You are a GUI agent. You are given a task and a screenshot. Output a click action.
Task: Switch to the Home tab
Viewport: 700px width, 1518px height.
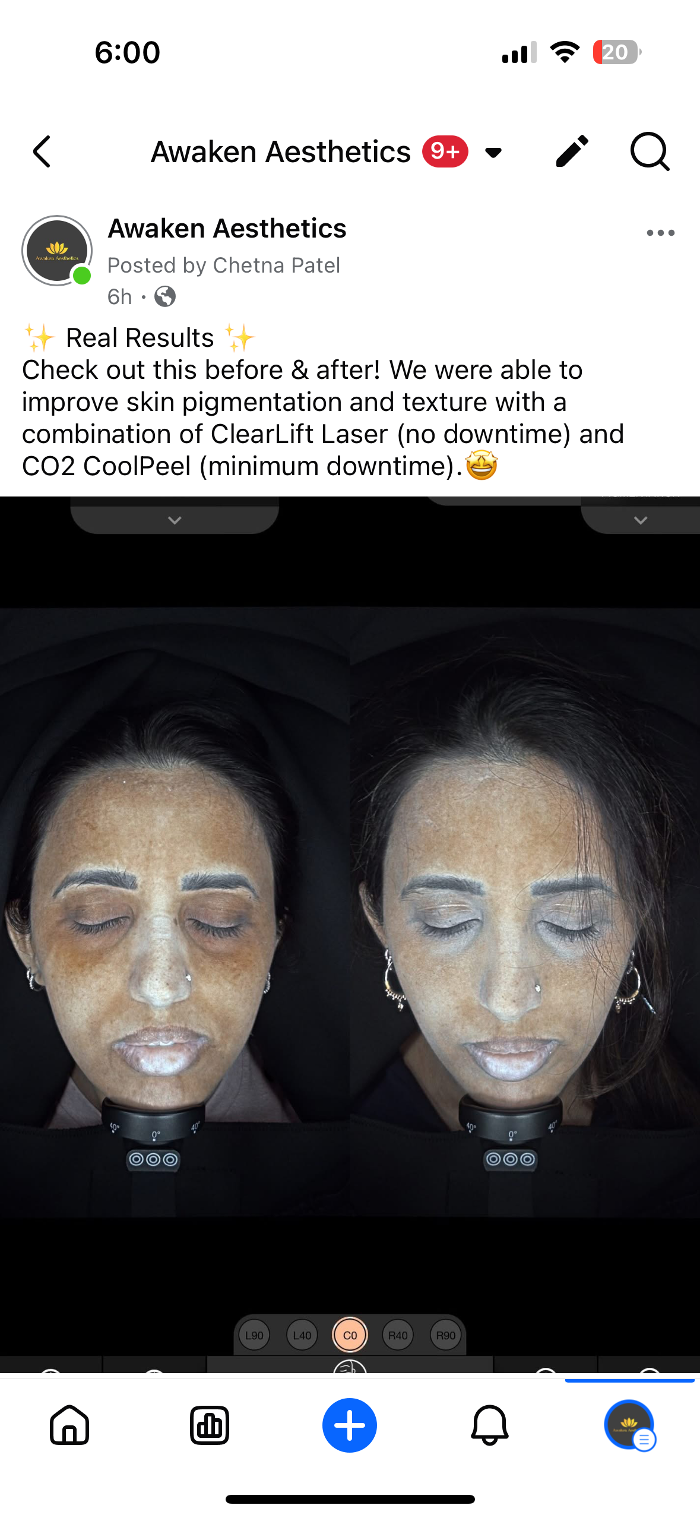(70, 1425)
